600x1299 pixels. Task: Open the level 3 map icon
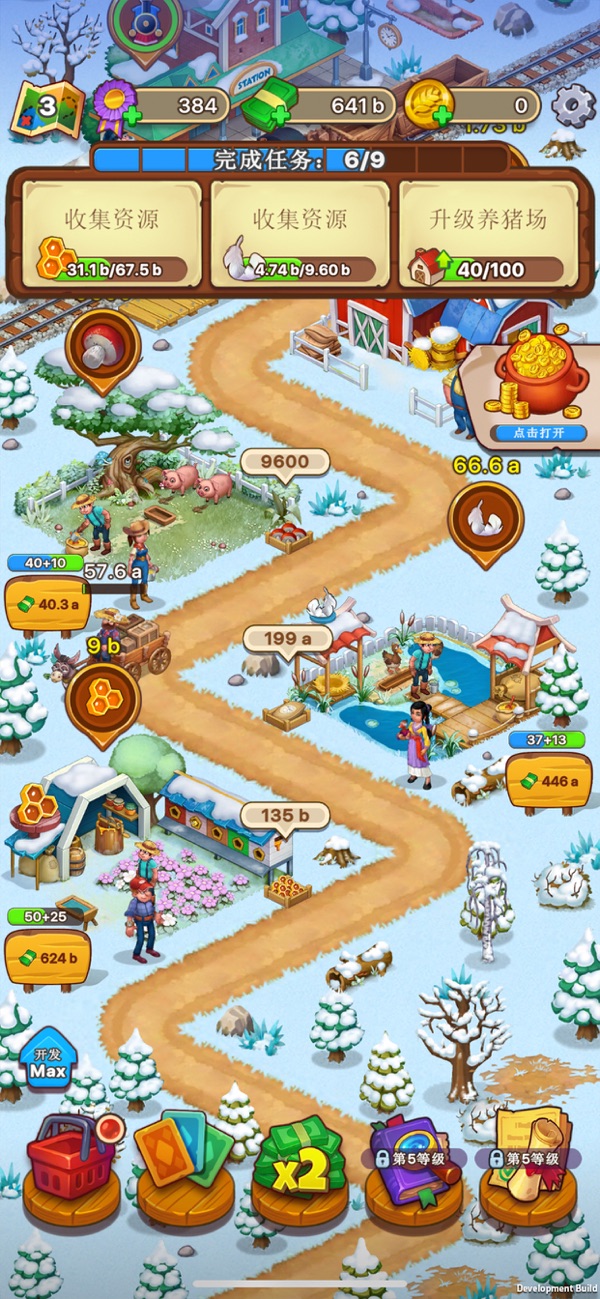pyautogui.click(x=46, y=108)
